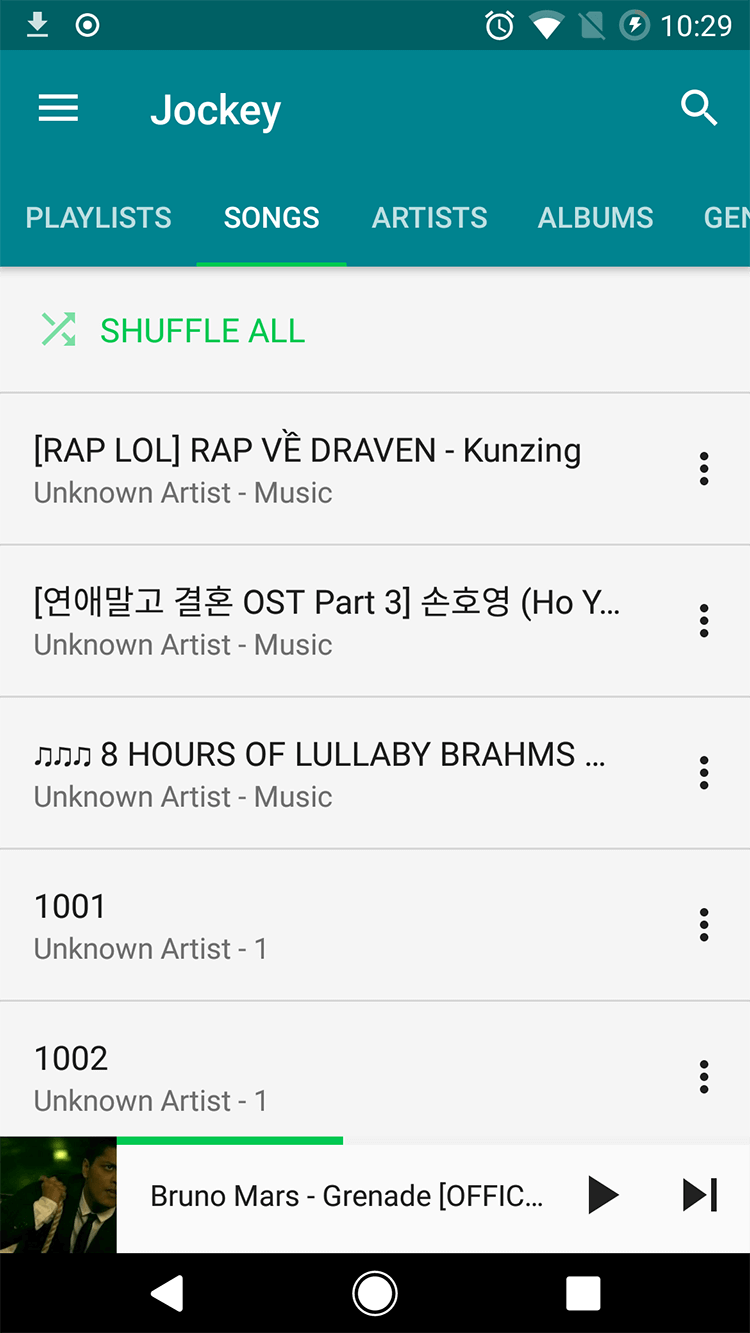Select the song titled 1002
Image resolution: width=750 pixels, height=1333 pixels.
point(300,1070)
